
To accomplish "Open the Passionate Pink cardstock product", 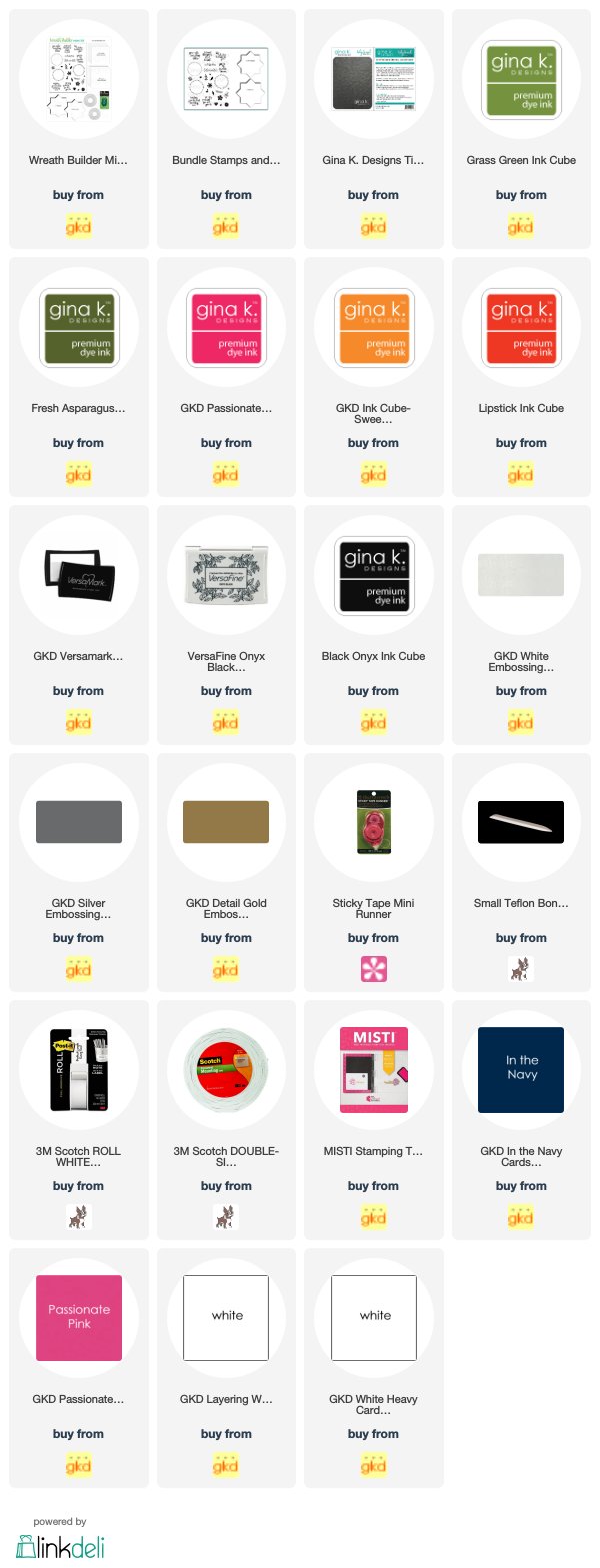I will click(78, 1319).
